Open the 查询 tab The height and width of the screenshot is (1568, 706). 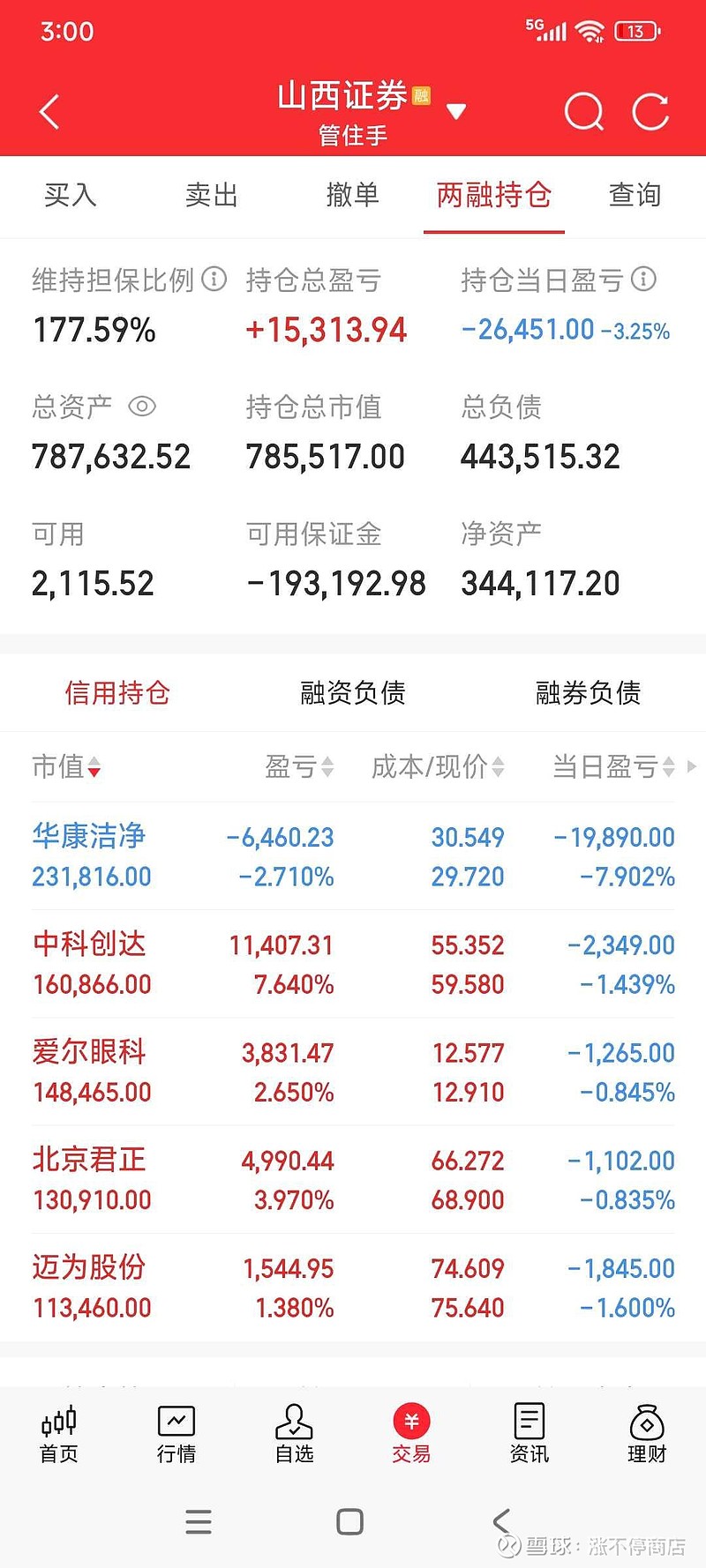[635, 195]
